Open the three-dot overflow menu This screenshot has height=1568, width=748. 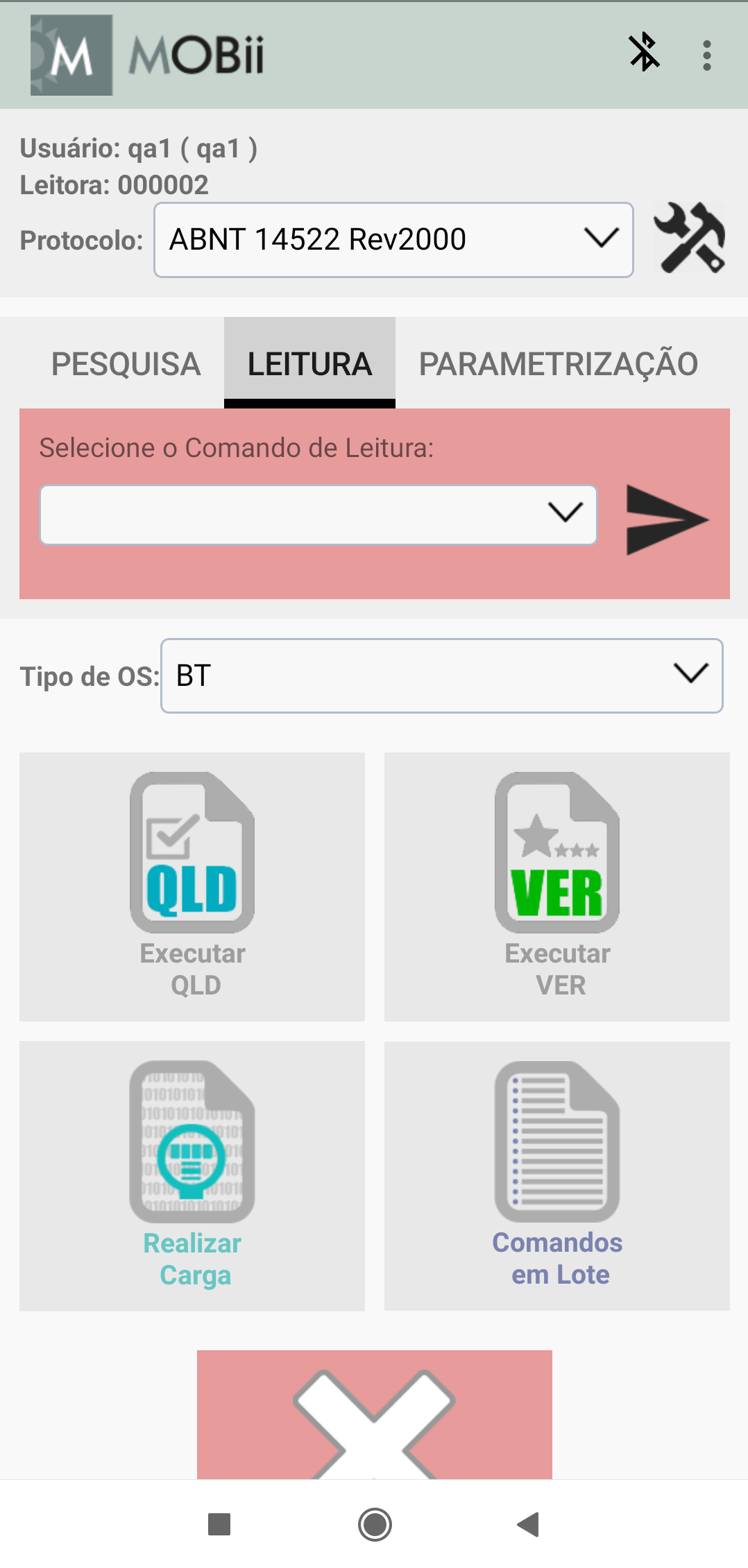point(706,55)
